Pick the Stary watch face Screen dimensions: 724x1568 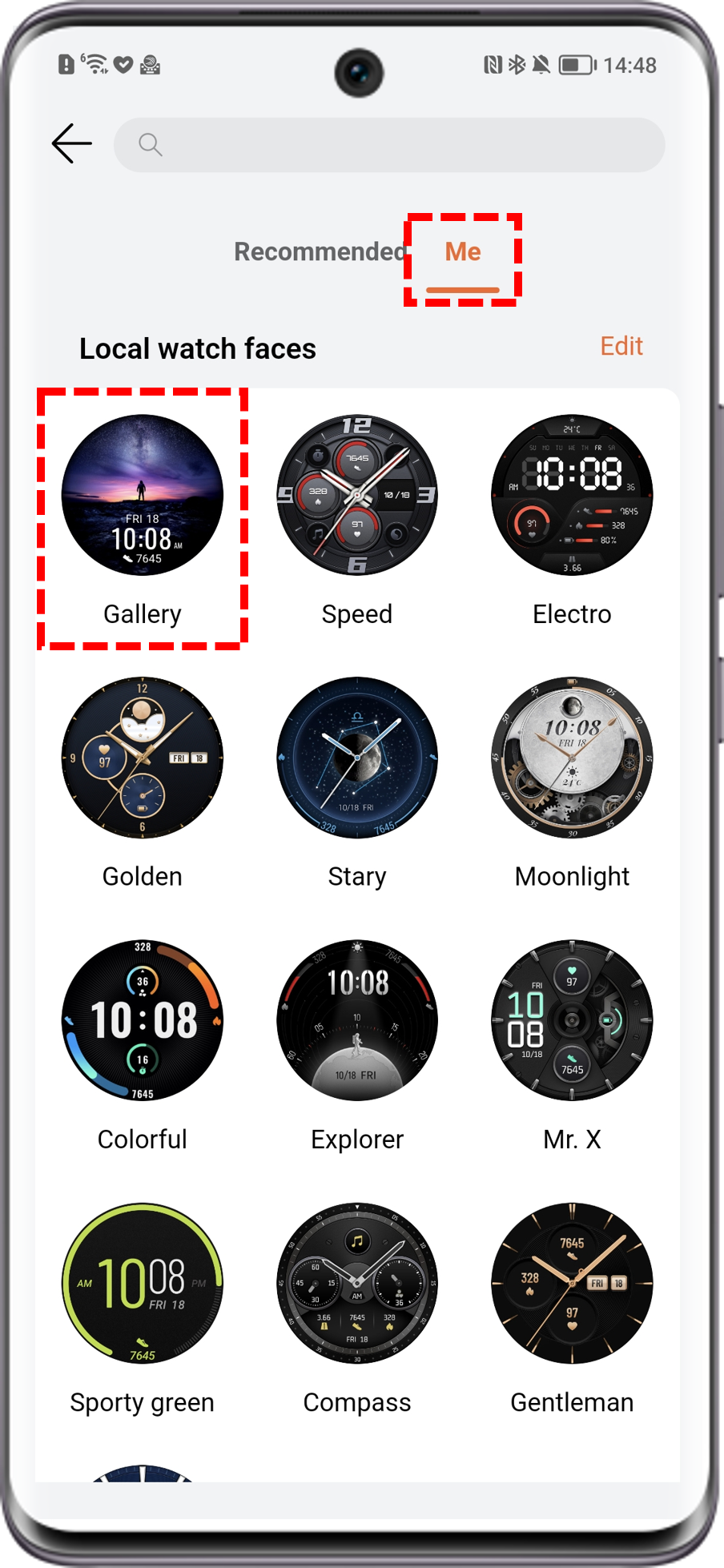[357, 758]
